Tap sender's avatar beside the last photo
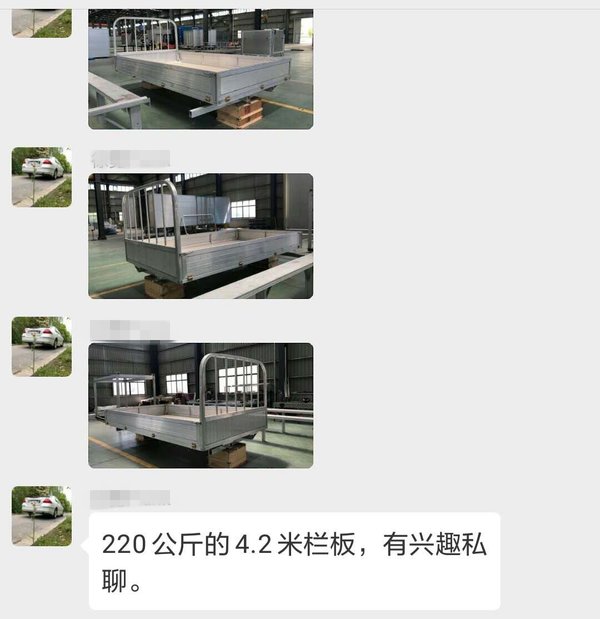Screen dimensions: 600x619 pos(41,347)
